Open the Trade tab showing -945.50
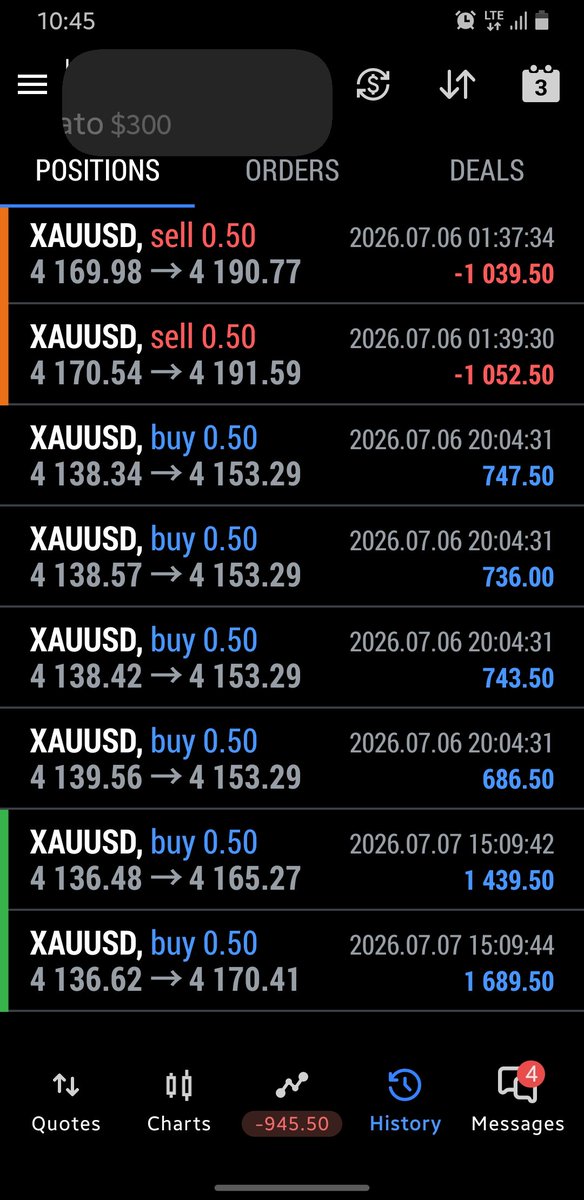The width and height of the screenshot is (584, 1200). pyautogui.click(x=292, y=1101)
